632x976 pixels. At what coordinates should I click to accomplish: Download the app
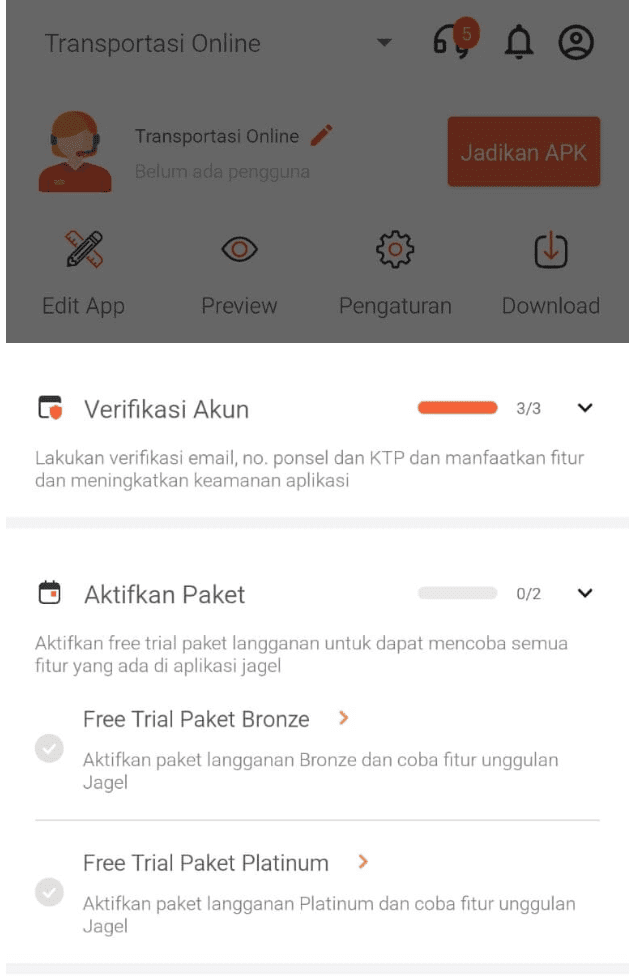[x=550, y=272]
